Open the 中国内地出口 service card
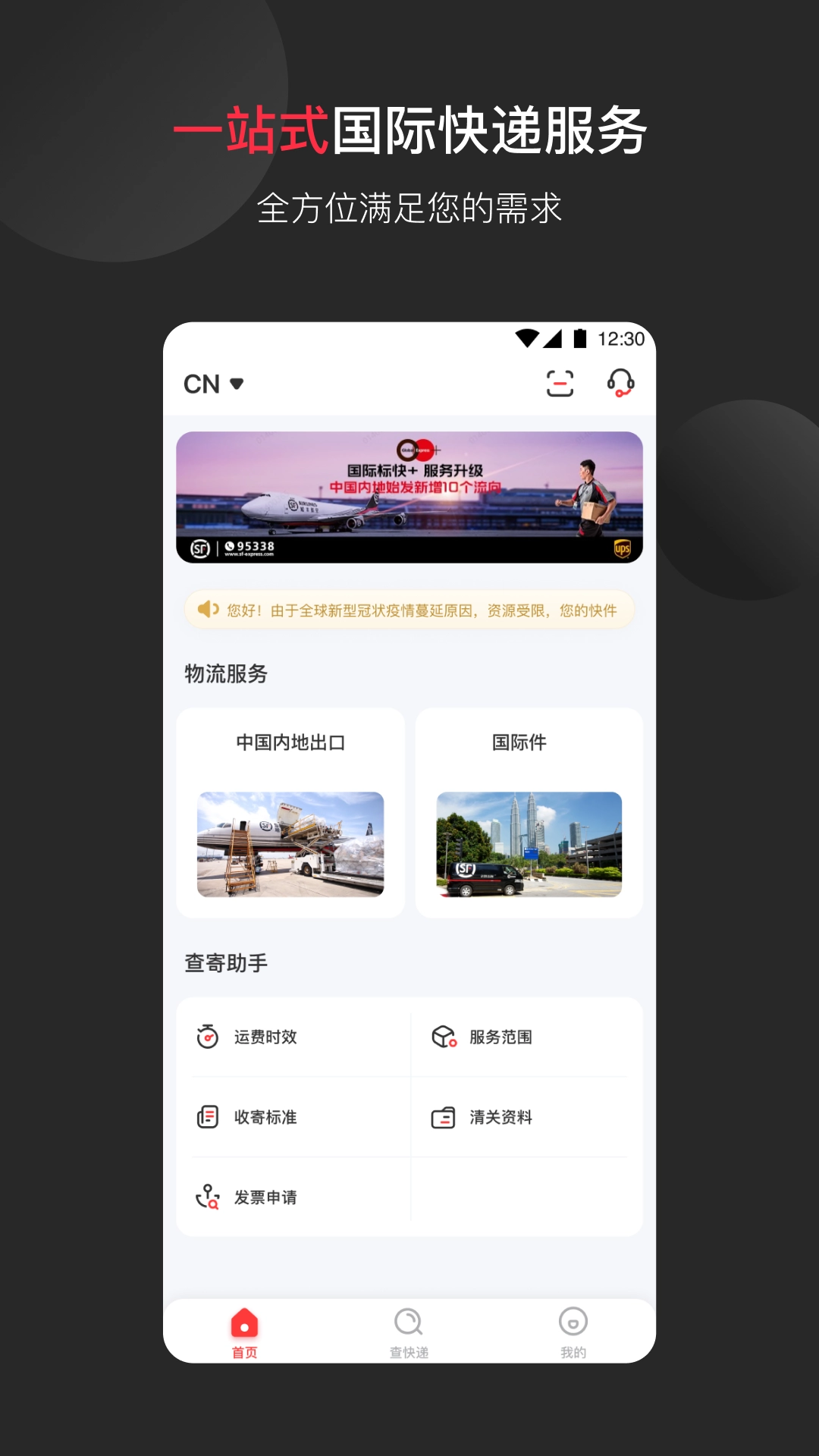 (291, 811)
